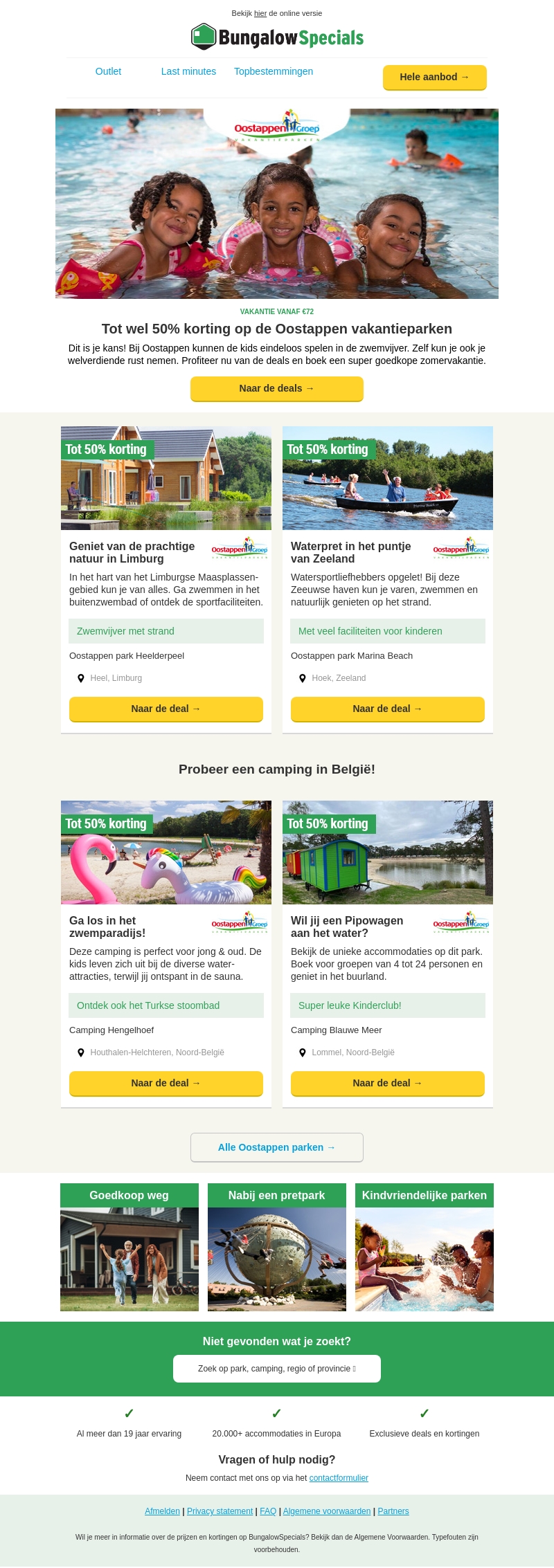Open deal for Camping Hengelhoef
Image resolution: width=554 pixels, height=1568 pixels.
166,1083
